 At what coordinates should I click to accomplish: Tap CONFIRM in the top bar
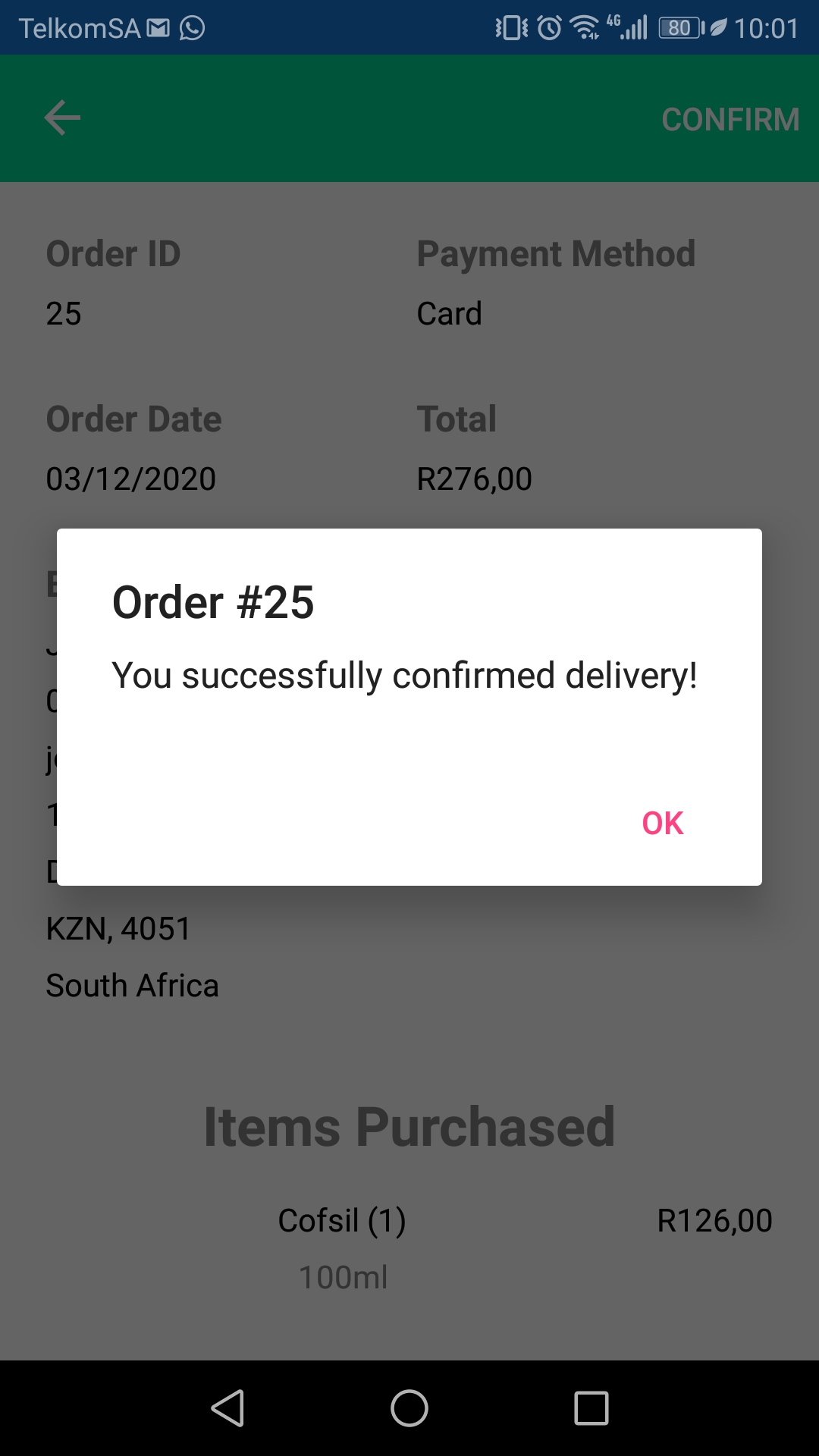pos(730,119)
